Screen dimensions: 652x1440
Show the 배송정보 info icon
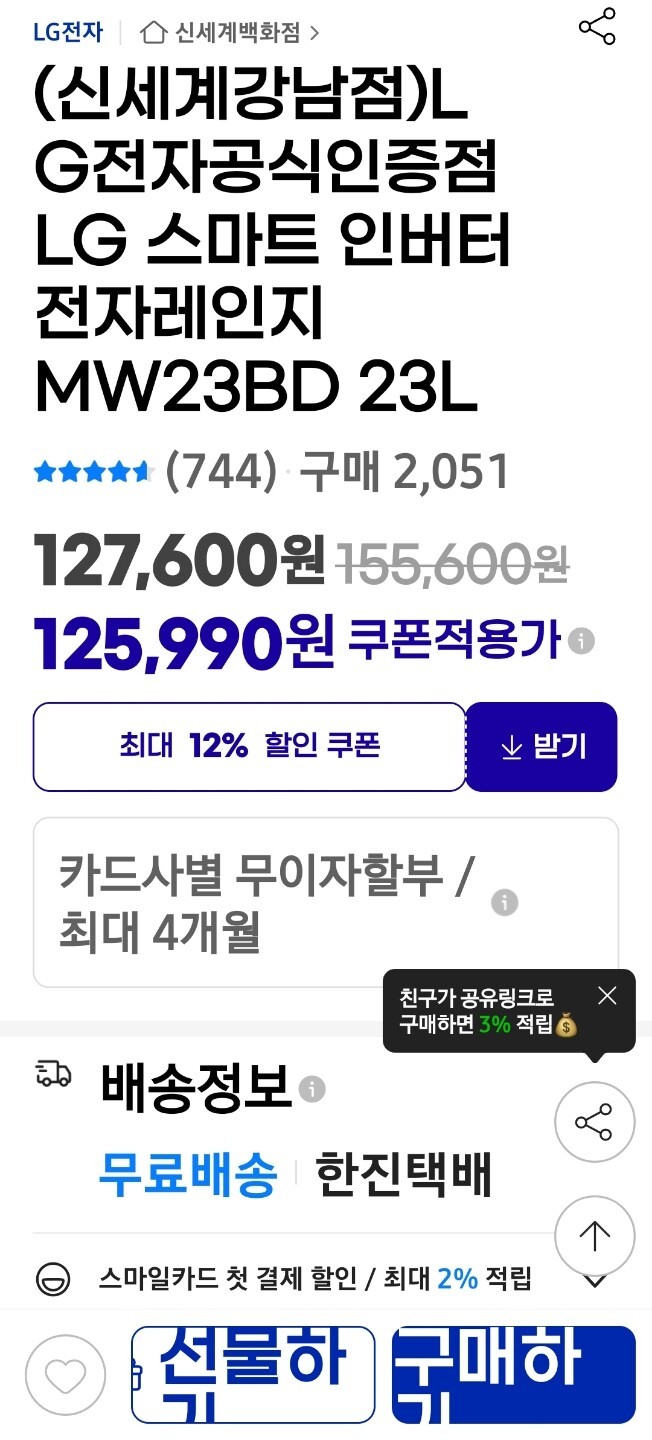point(312,1089)
